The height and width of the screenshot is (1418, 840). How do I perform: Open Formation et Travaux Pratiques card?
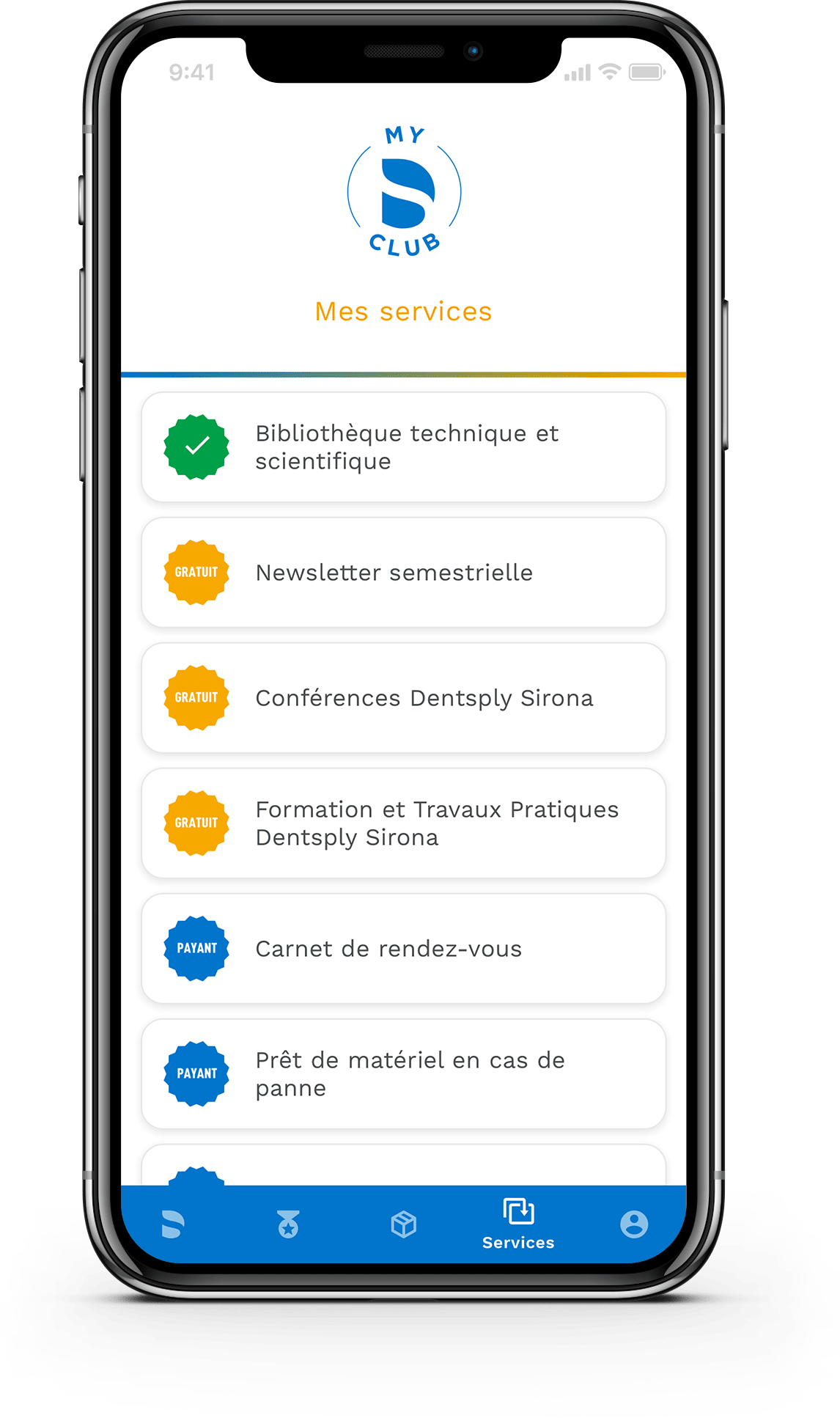[x=403, y=823]
